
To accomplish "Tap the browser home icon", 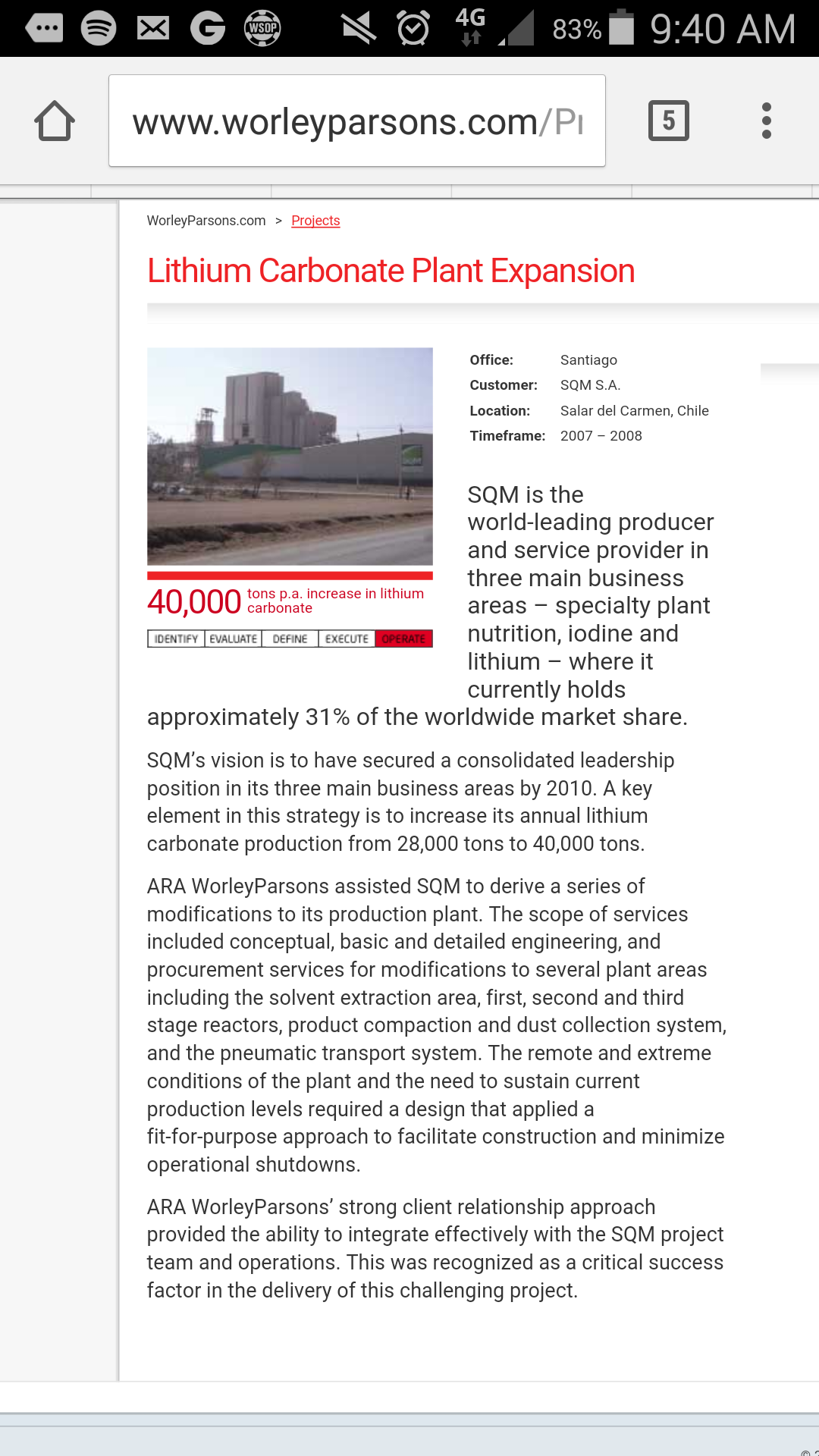I will [x=55, y=121].
